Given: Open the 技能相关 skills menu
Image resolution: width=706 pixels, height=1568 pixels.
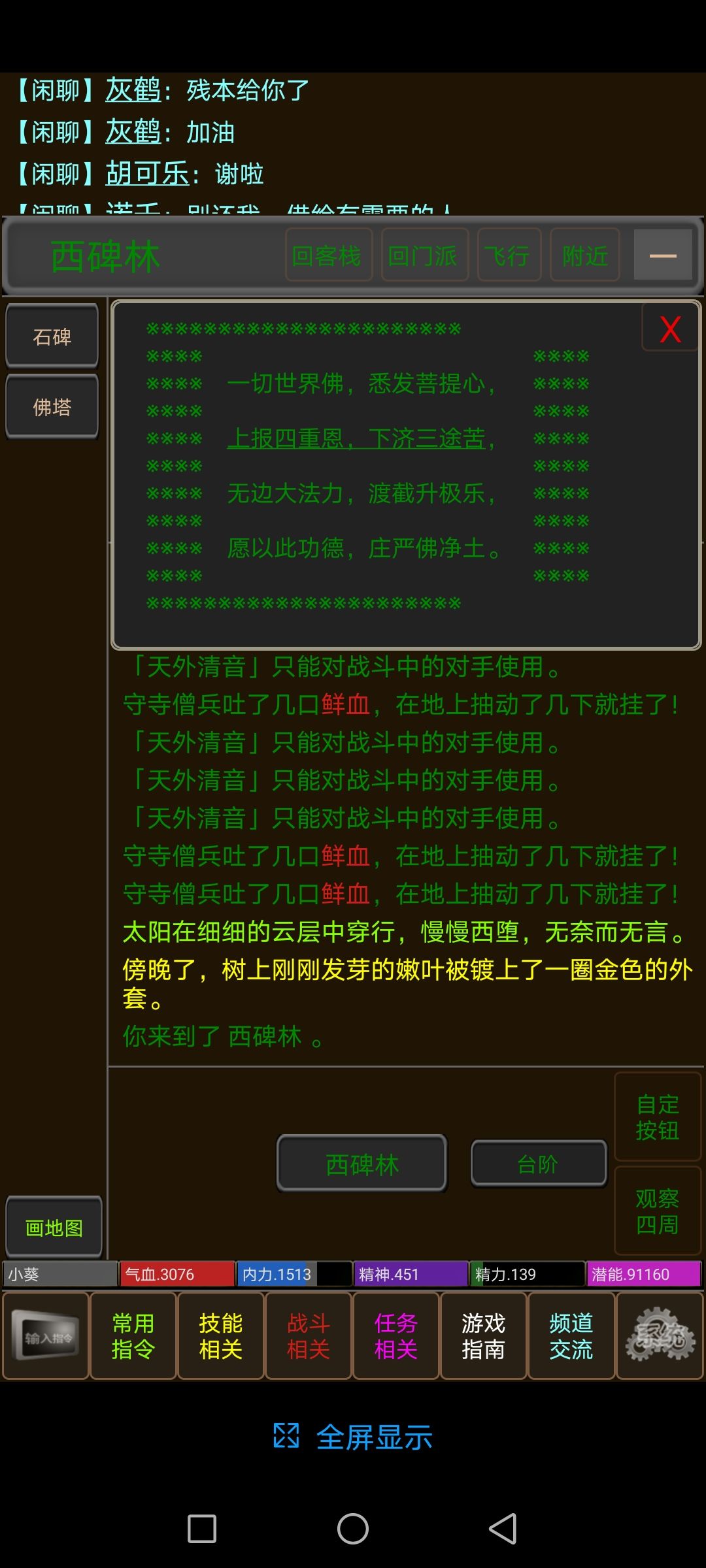Looking at the screenshot, I should click(221, 1335).
